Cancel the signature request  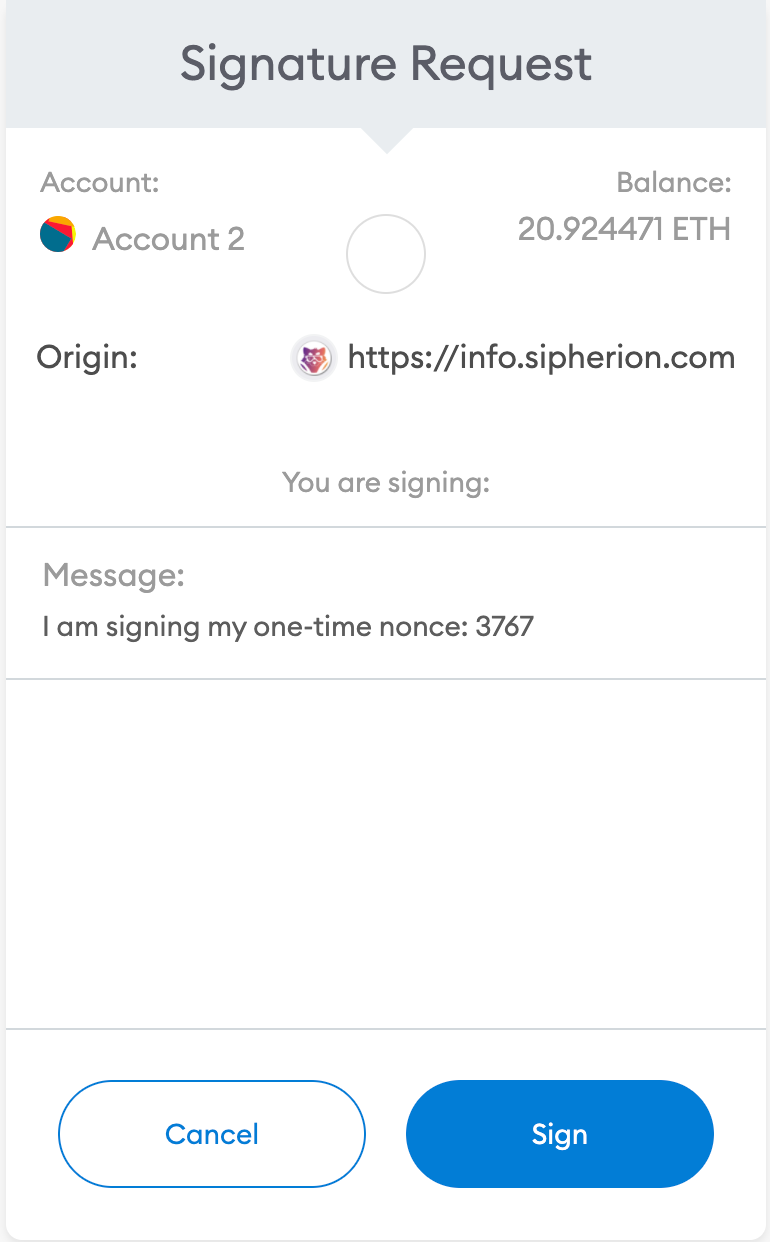[x=212, y=1134]
